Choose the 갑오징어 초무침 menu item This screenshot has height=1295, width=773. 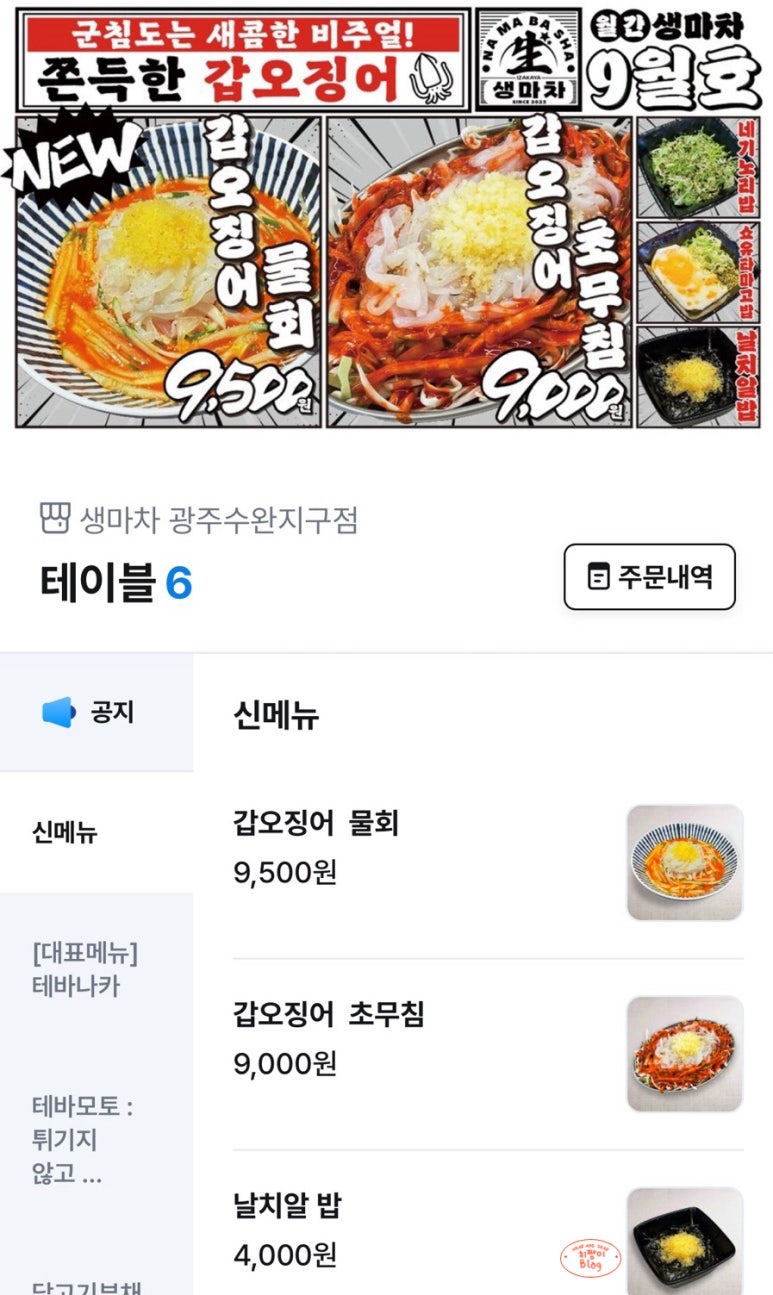(x=487, y=1053)
